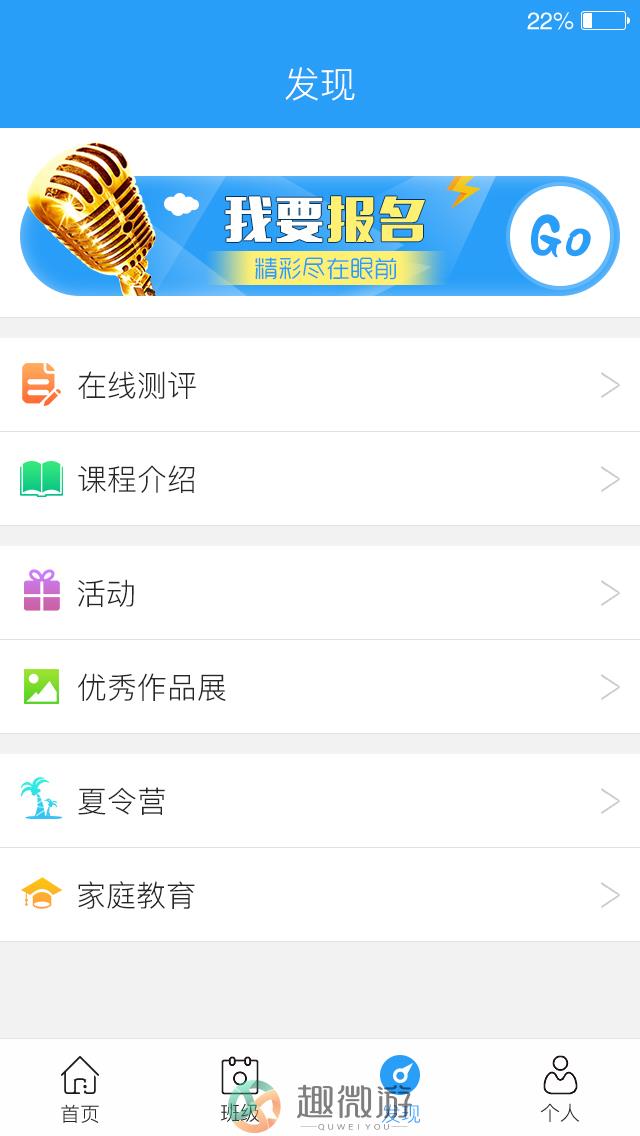Open 课程介绍
The image size is (640, 1136).
click(320, 479)
